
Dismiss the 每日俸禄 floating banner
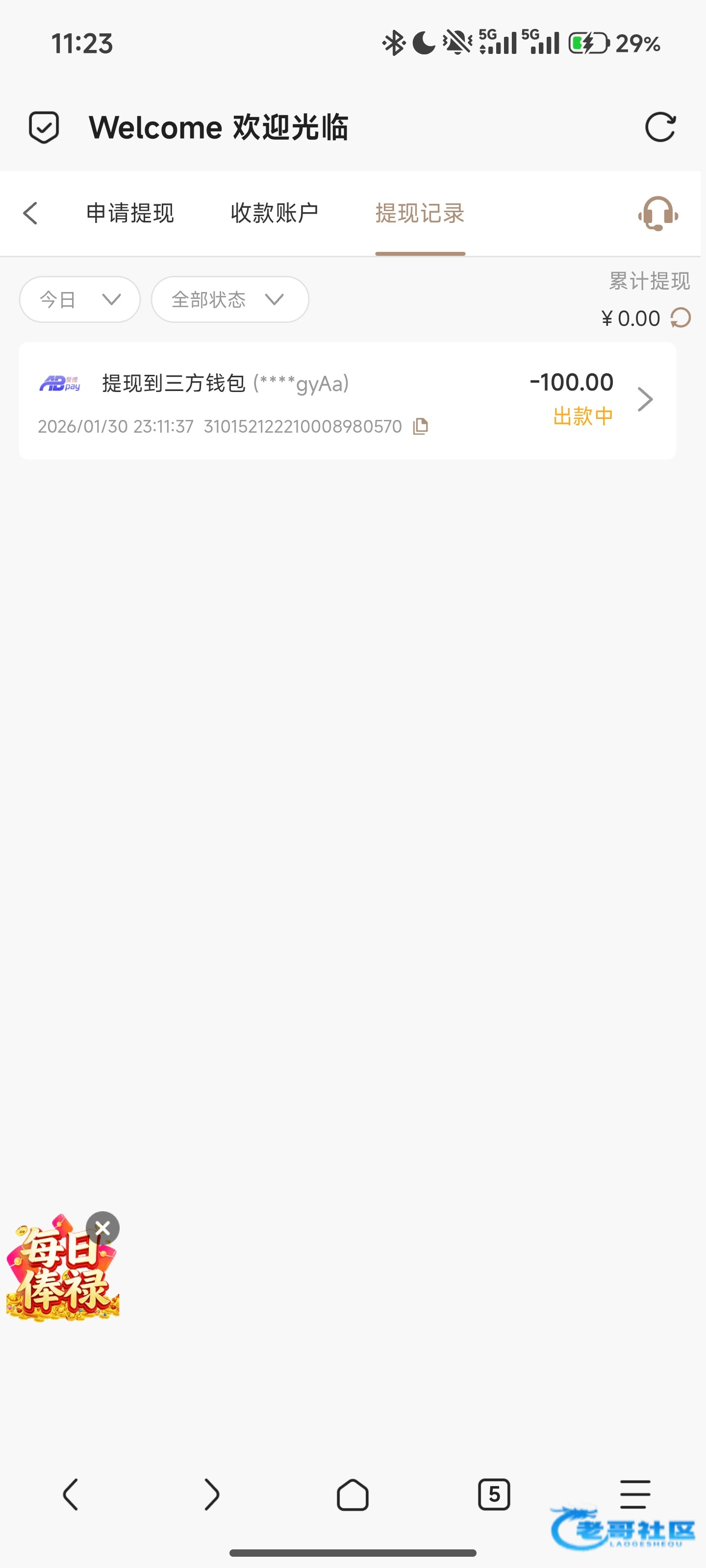(x=102, y=1228)
